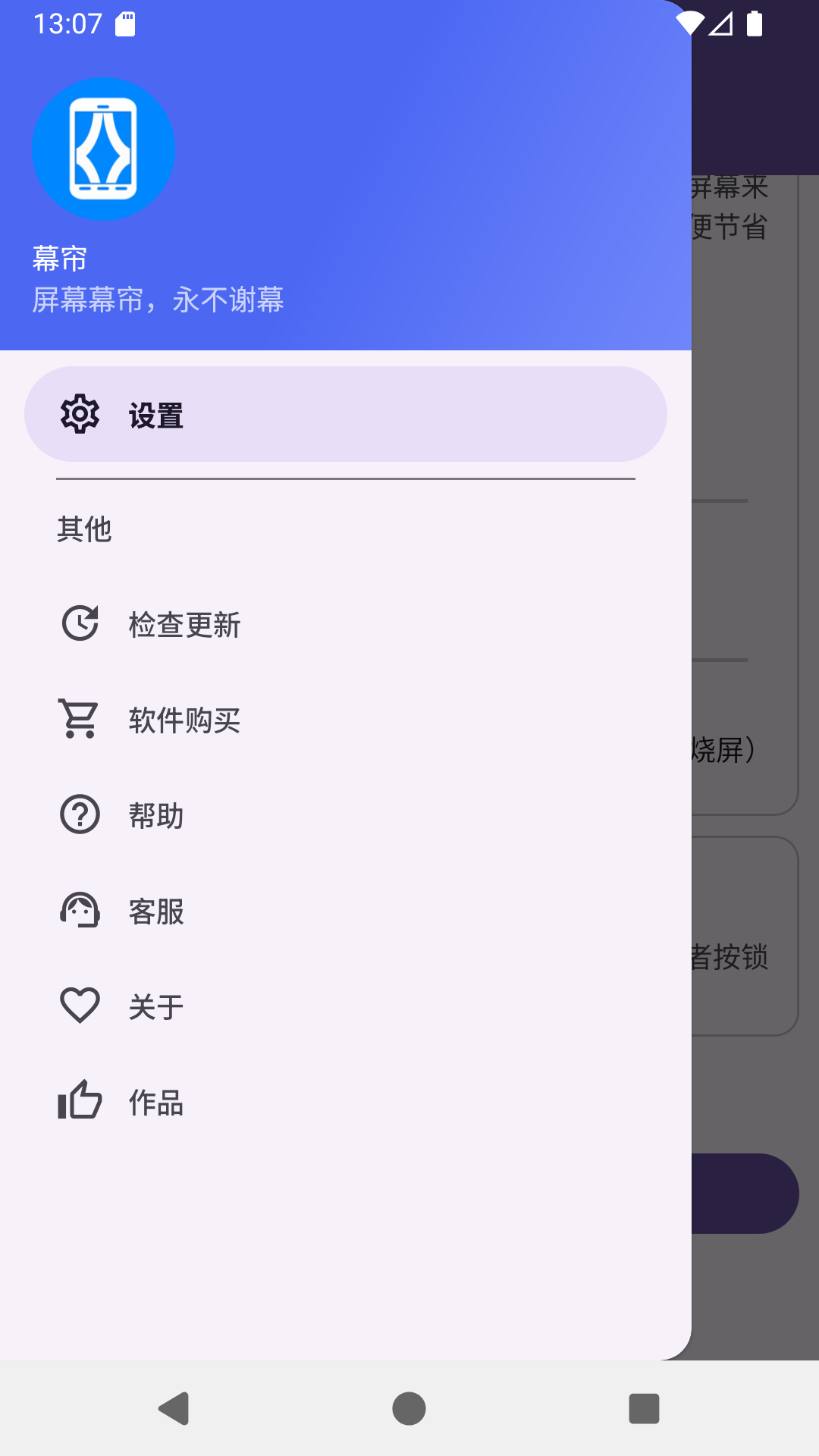Screen dimensions: 819x1456
Task: Click the check-update clock icon
Action: 79,624
